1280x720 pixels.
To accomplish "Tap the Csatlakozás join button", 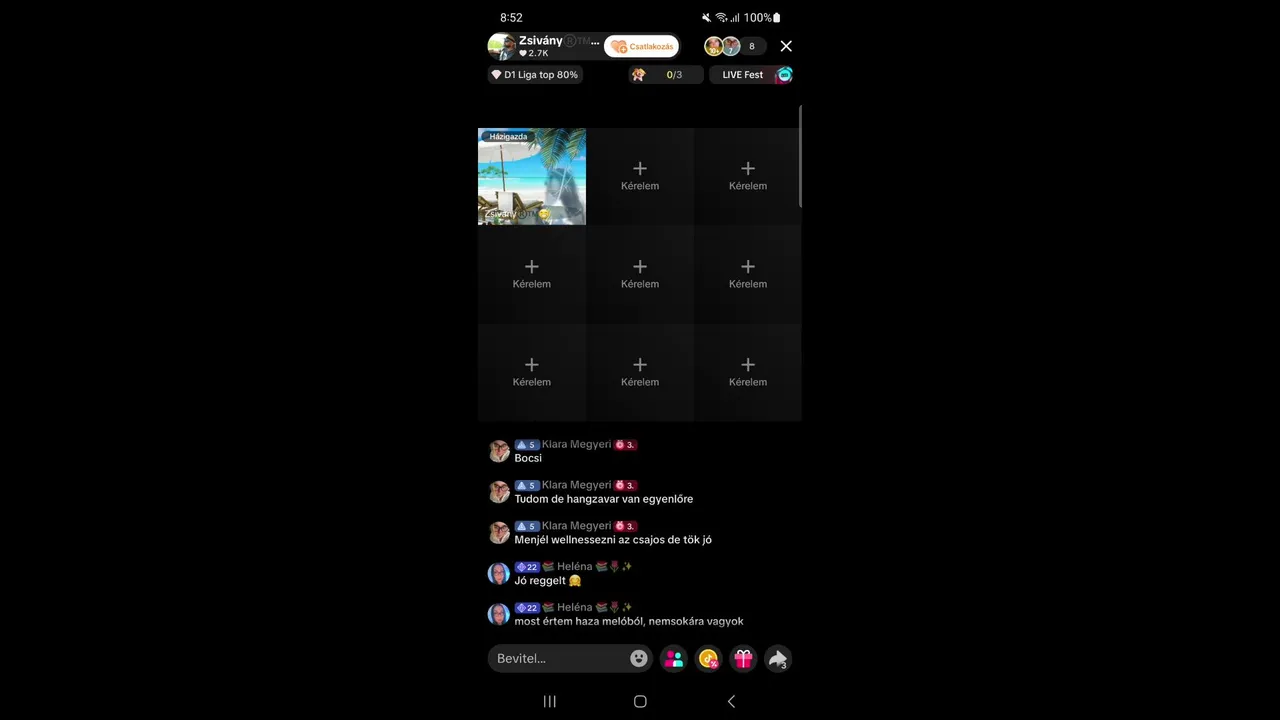I will 641,46.
